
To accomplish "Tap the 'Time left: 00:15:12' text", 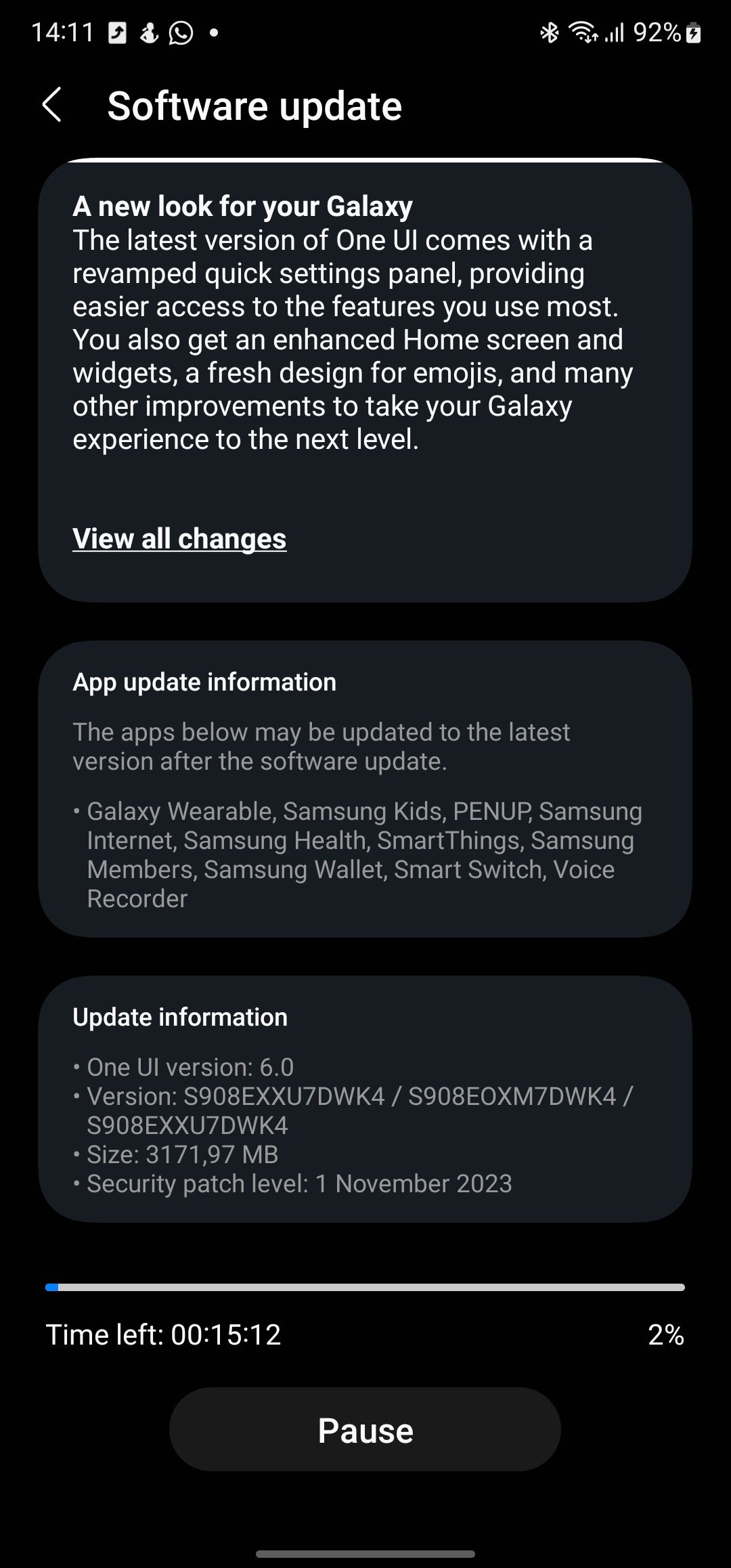I will (x=164, y=1334).
